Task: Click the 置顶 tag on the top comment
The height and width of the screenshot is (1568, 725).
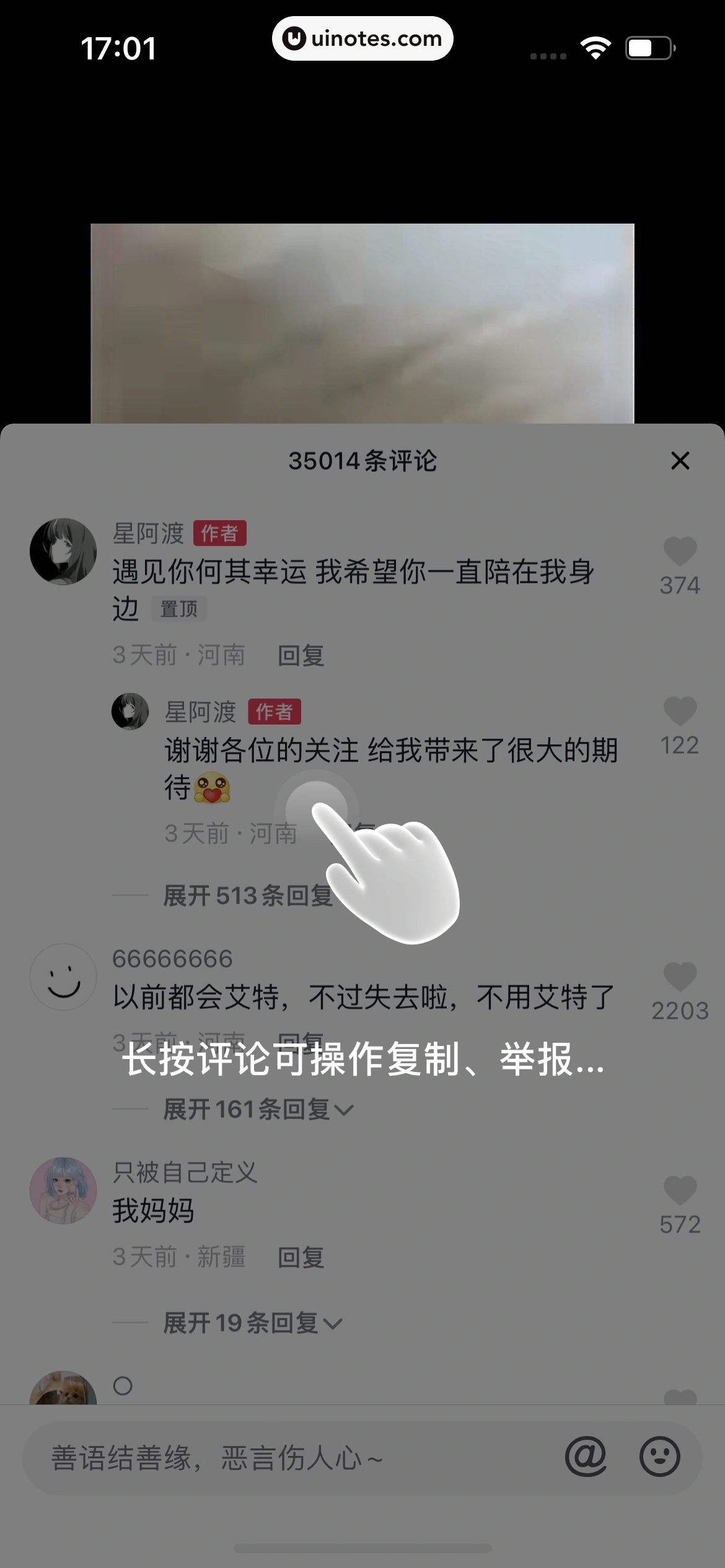Action: (x=179, y=609)
